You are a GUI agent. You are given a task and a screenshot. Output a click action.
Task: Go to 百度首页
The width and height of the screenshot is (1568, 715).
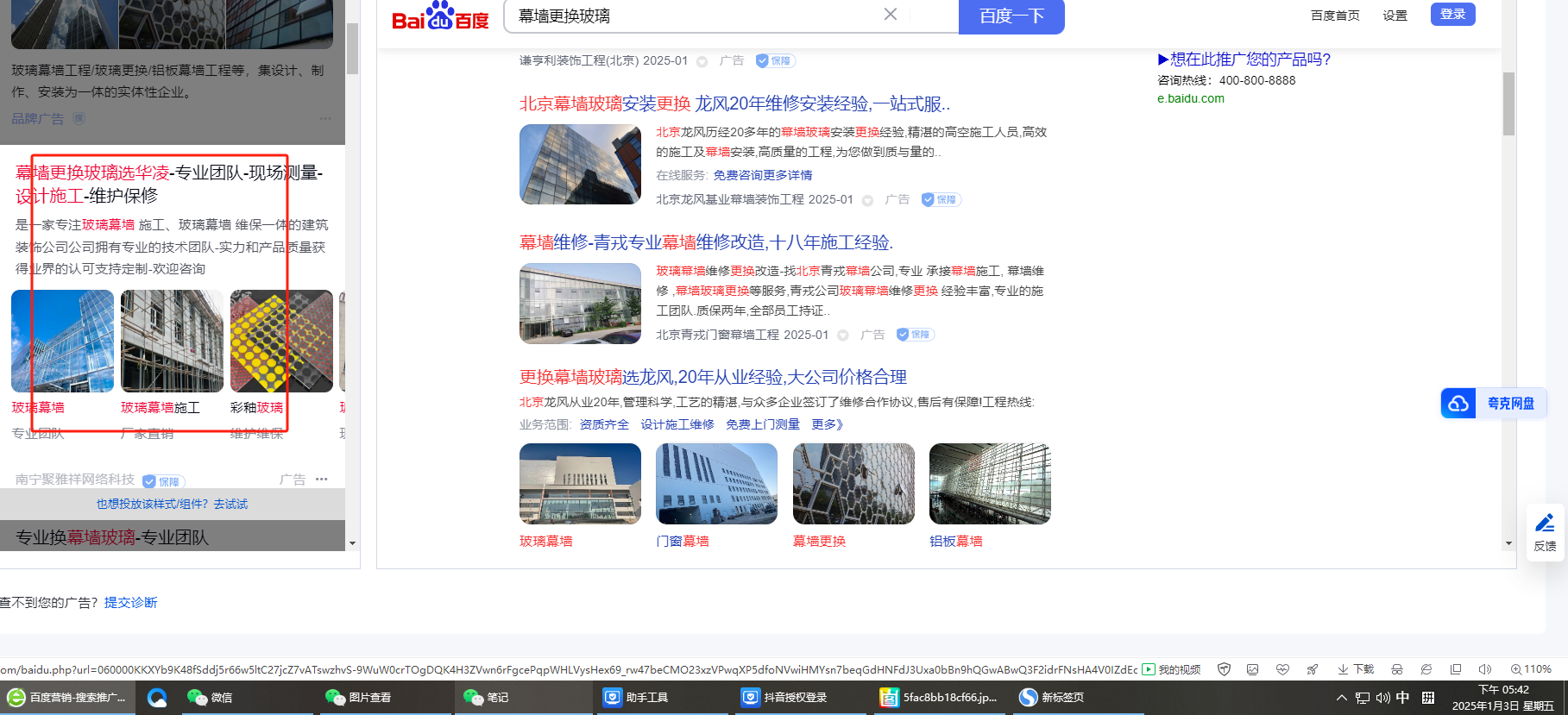pos(1334,16)
